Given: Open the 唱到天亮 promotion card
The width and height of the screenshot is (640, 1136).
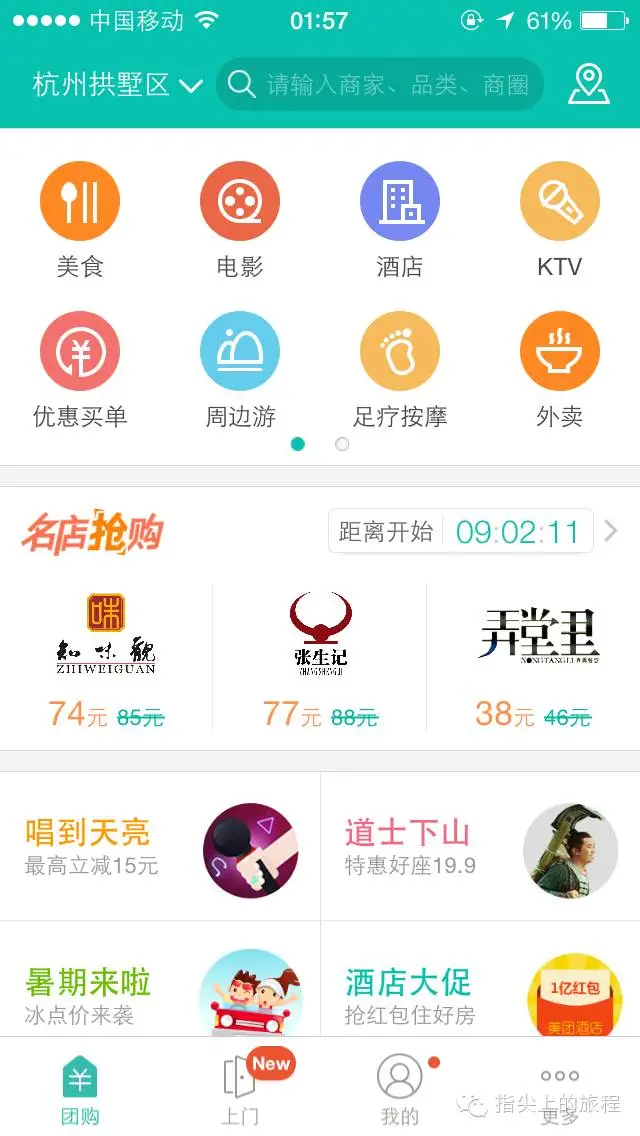Looking at the screenshot, I should pos(160,846).
